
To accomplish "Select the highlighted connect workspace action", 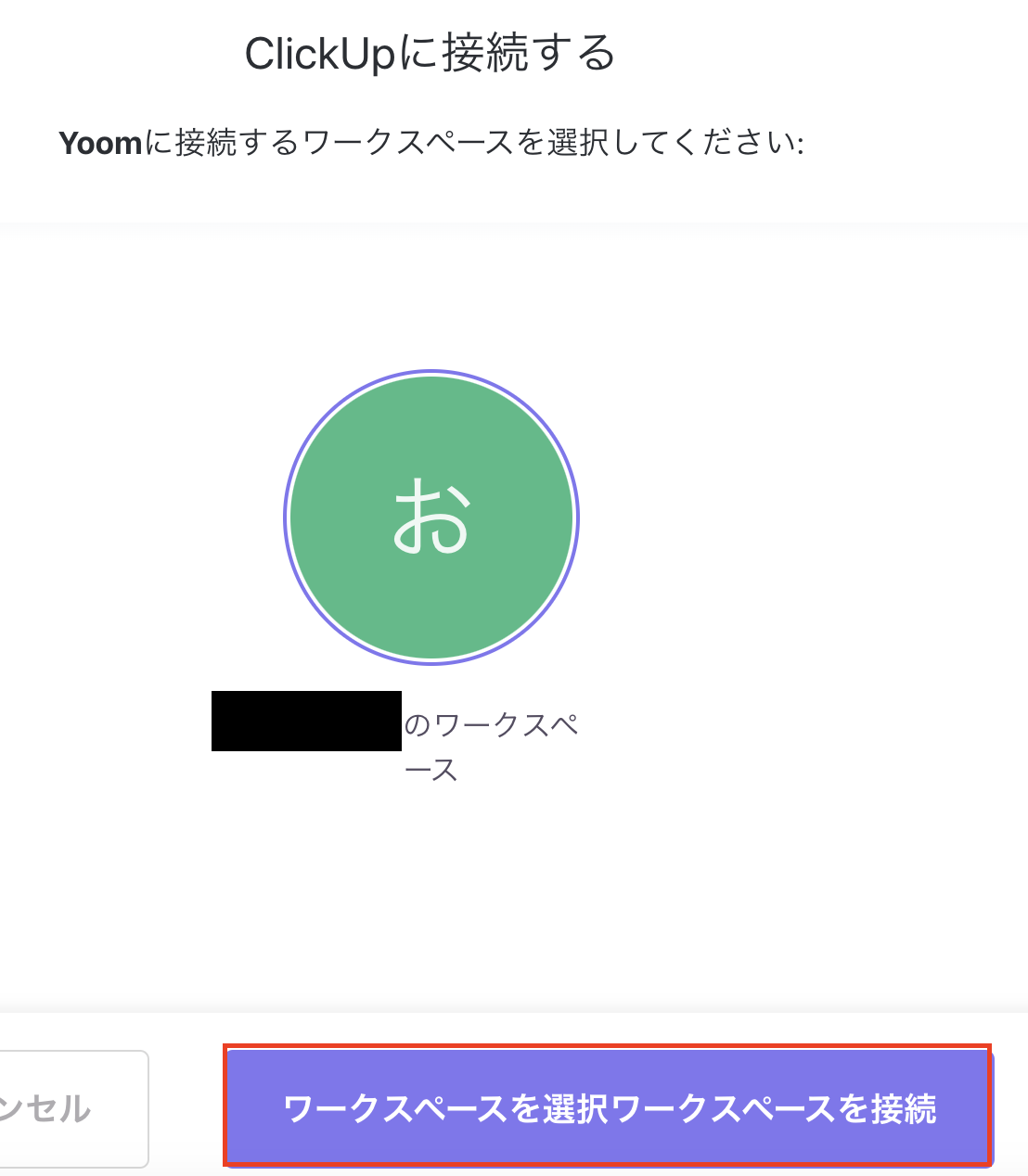I will [608, 1108].
